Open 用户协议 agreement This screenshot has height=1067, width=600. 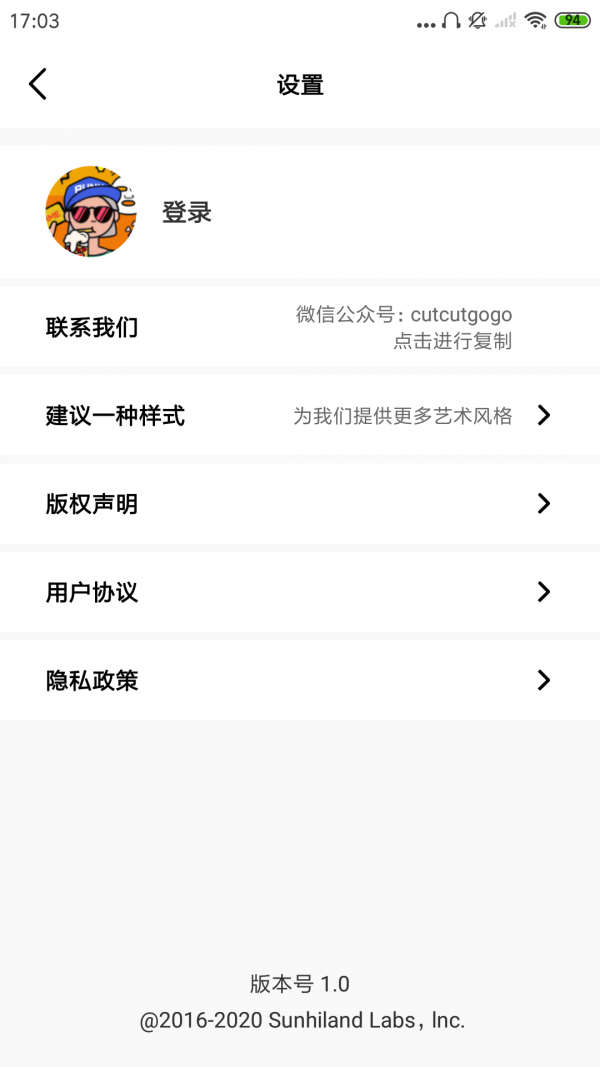[300, 592]
